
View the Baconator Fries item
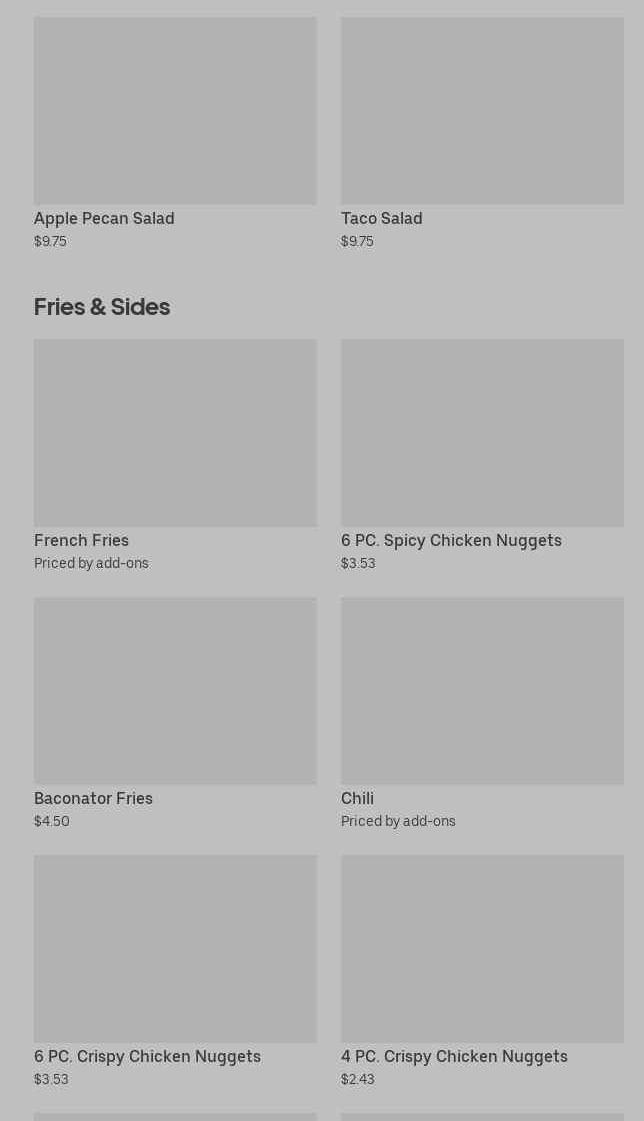point(175,713)
